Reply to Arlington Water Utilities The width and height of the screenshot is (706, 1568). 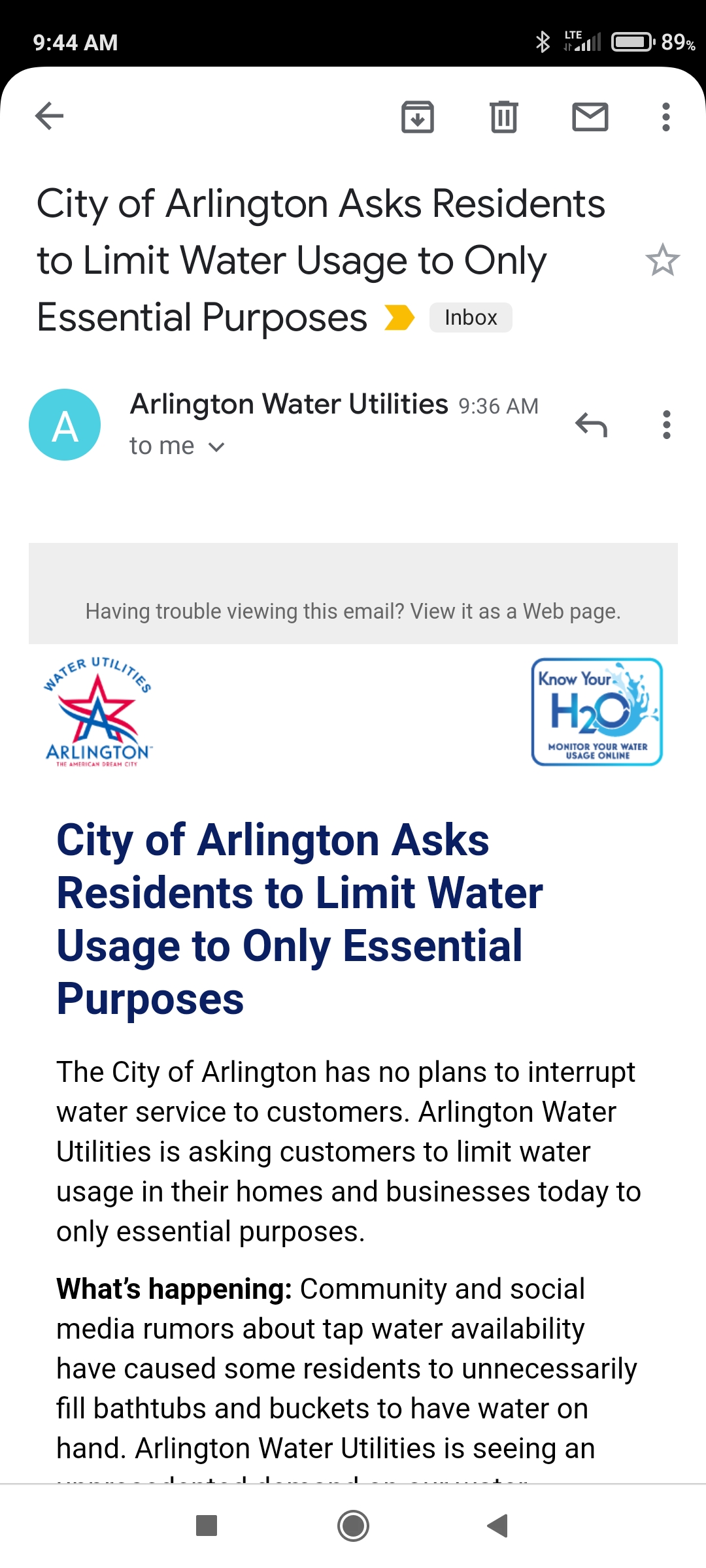592,425
